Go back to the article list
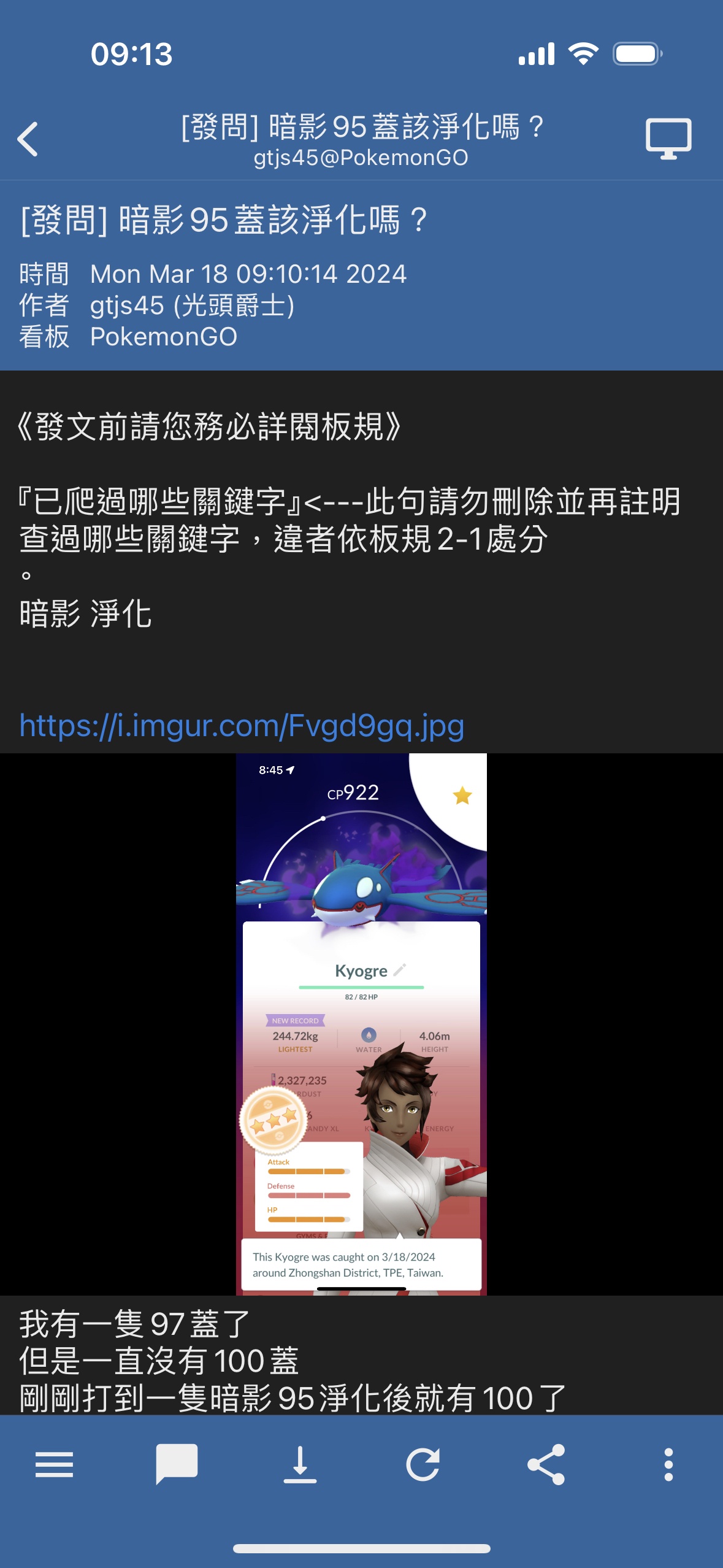The height and width of the screenshot is (1568, 723). click(28, 139)
